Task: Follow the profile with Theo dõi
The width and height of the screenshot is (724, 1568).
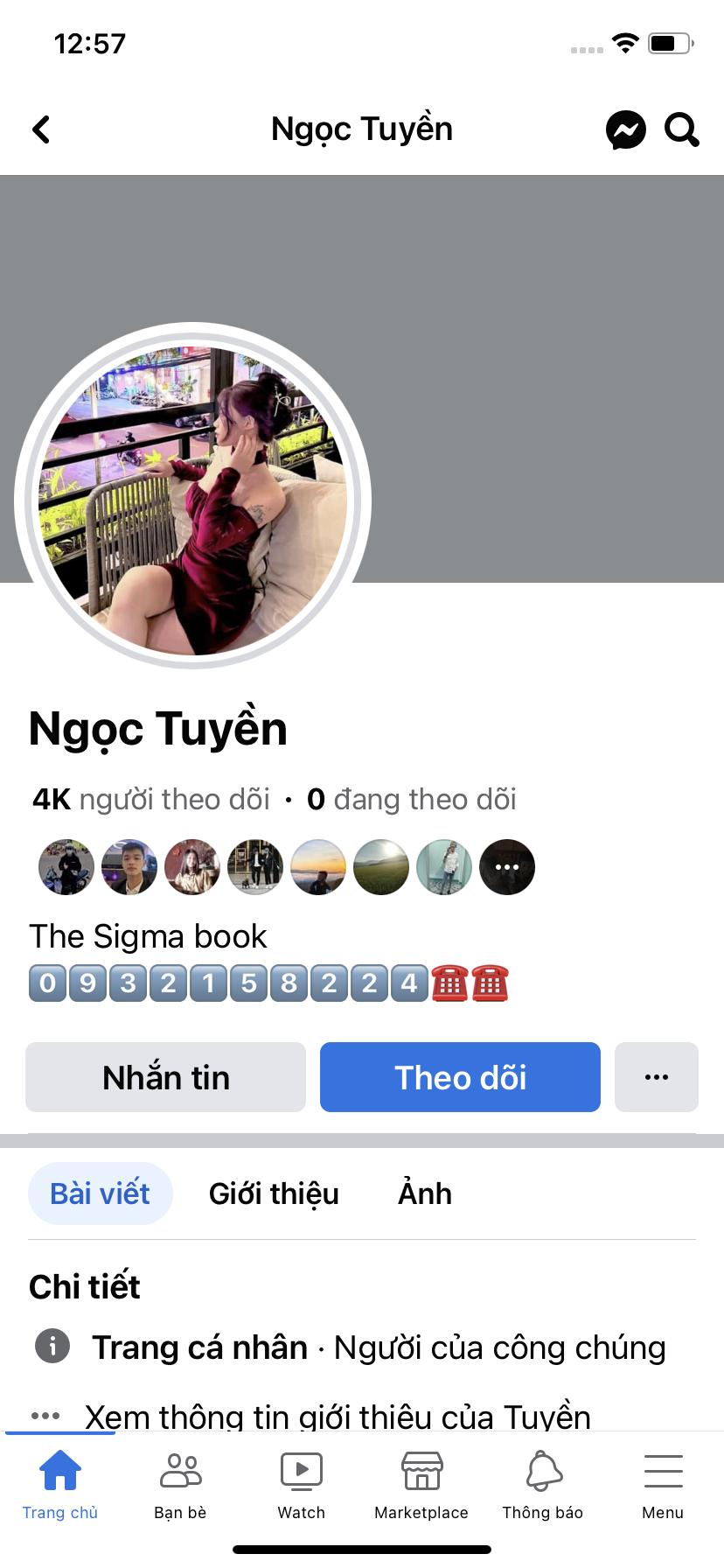Action: (460, 1077)
